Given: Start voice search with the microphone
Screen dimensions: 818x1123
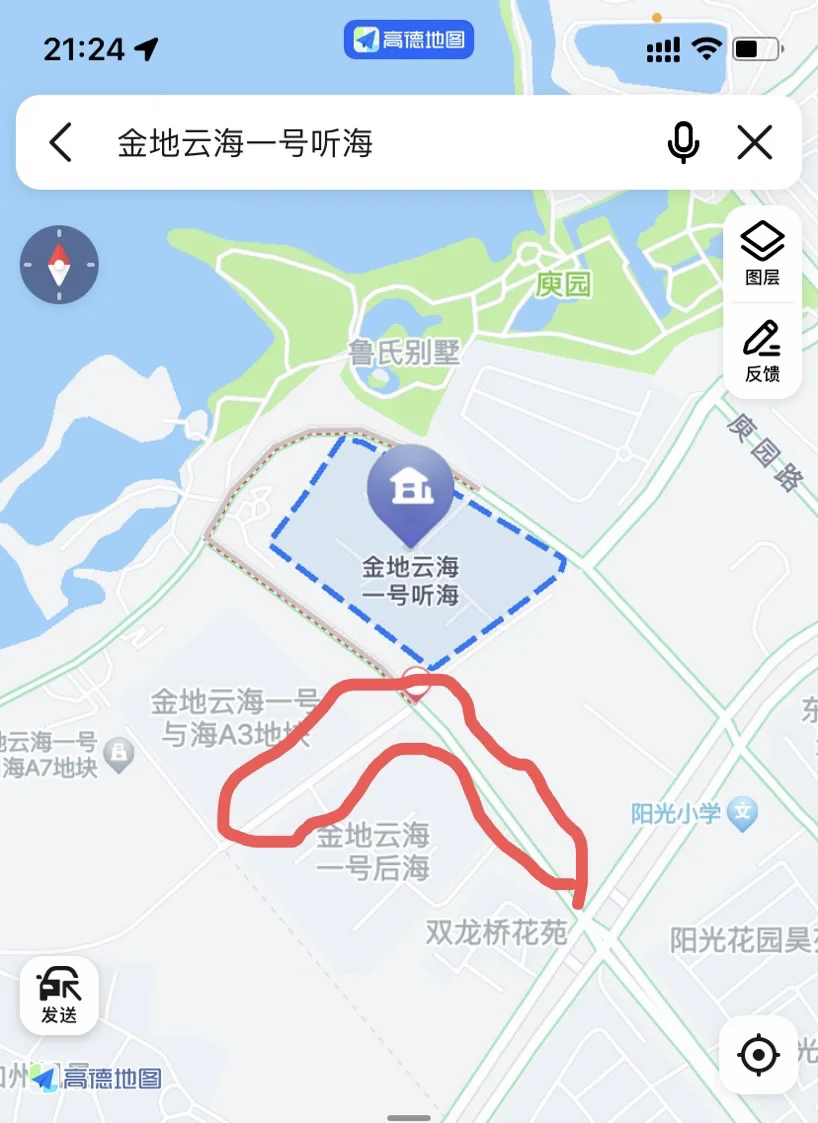Looking at the screenshot, I should (x=683, y=143).
